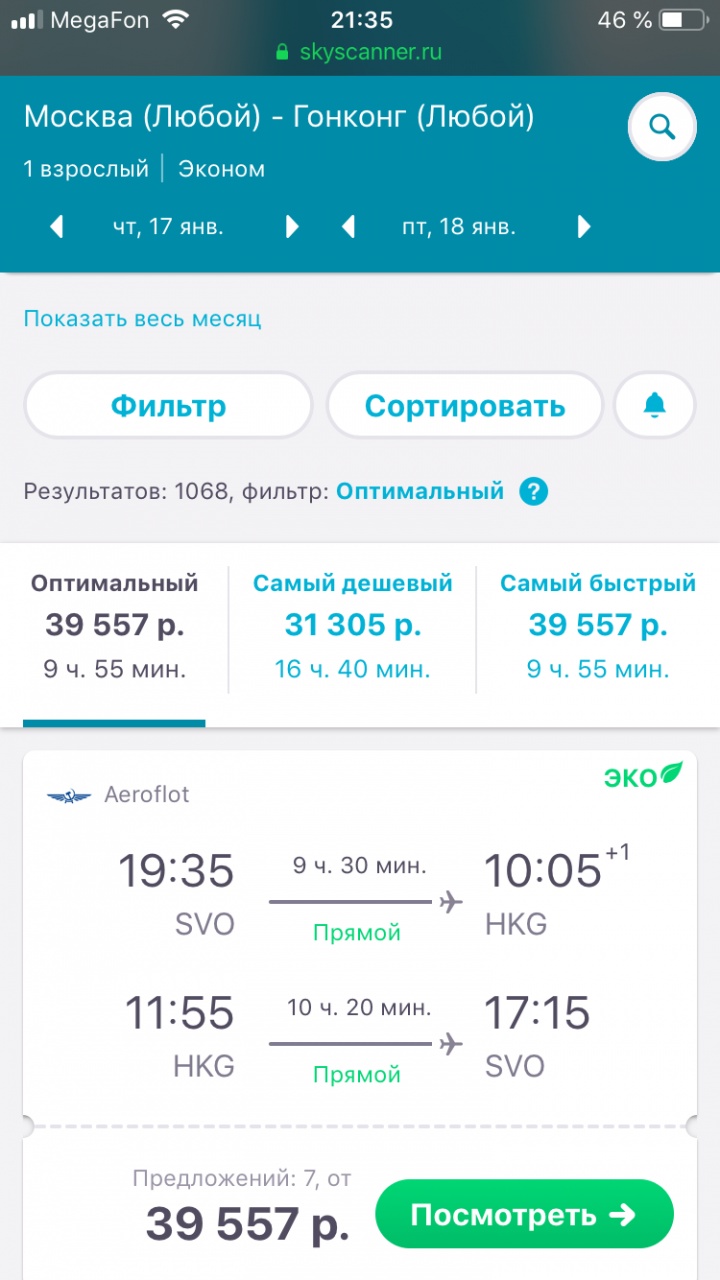Open the Aeroflot SVO–HKG flight card
Image resolution: width=720 pixels, height=1280 pixels.
(x=360, y=934)
